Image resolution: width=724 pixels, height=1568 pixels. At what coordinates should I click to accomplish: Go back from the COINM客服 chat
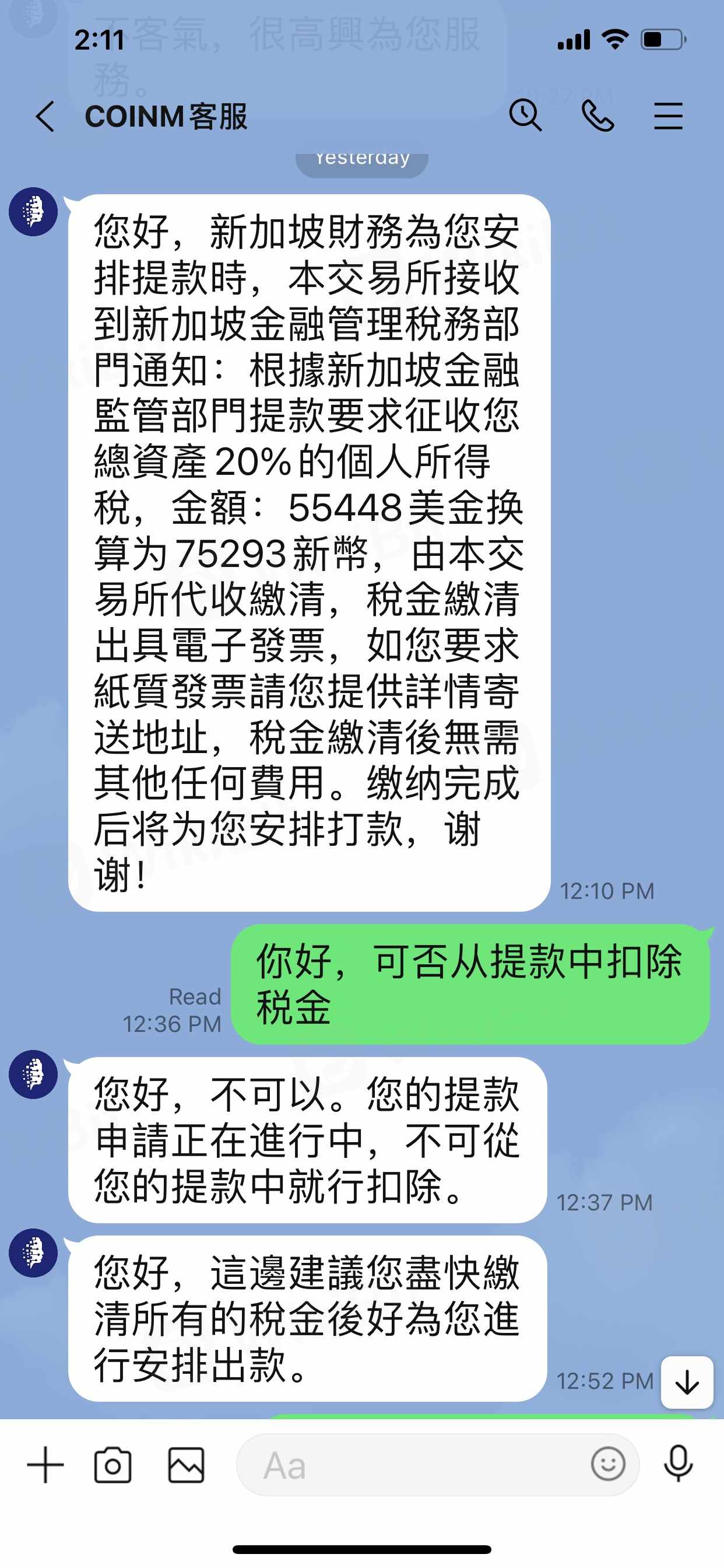pyautogui.click(x=45, y=116)
